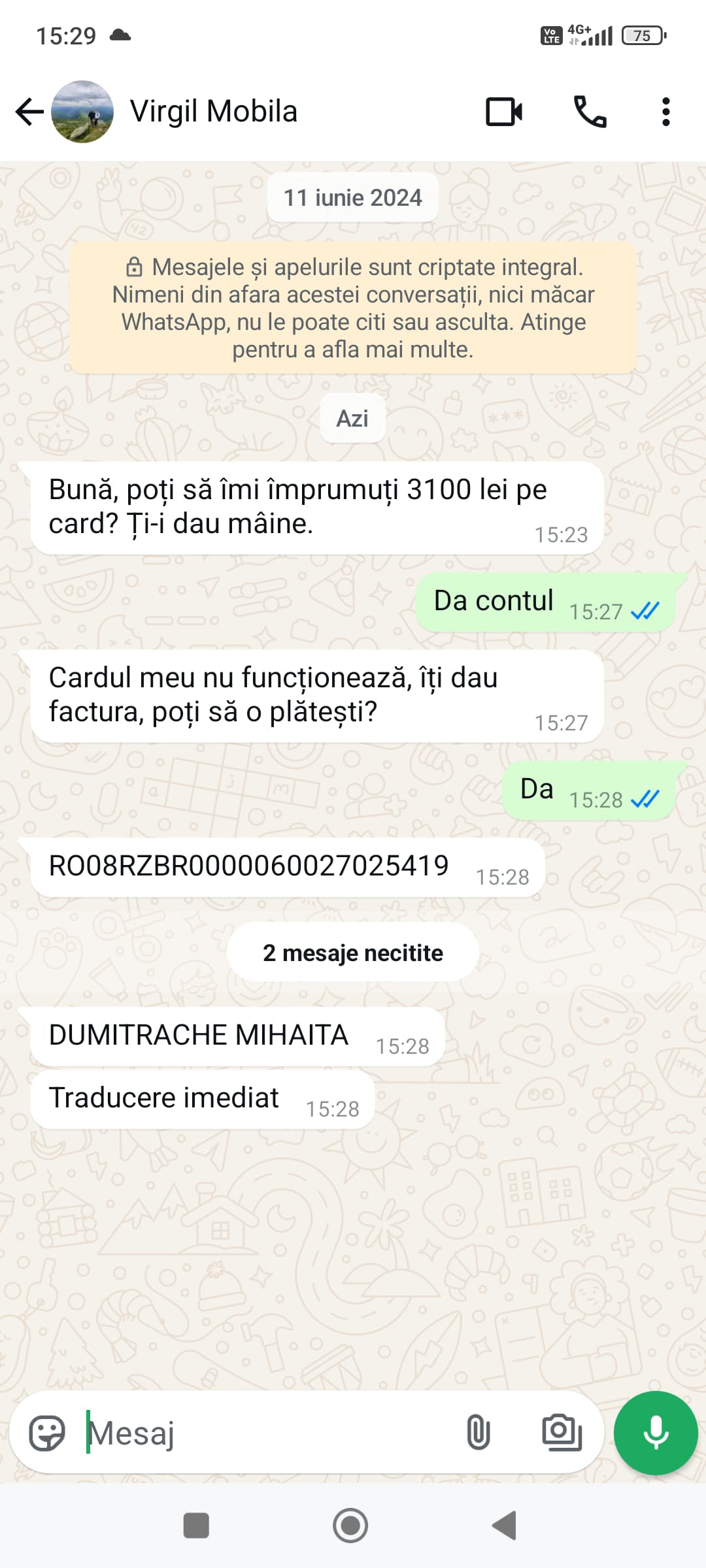Open recent apps with the square button
This screenshot has height=1568, width=706.
click(196, 1526)
